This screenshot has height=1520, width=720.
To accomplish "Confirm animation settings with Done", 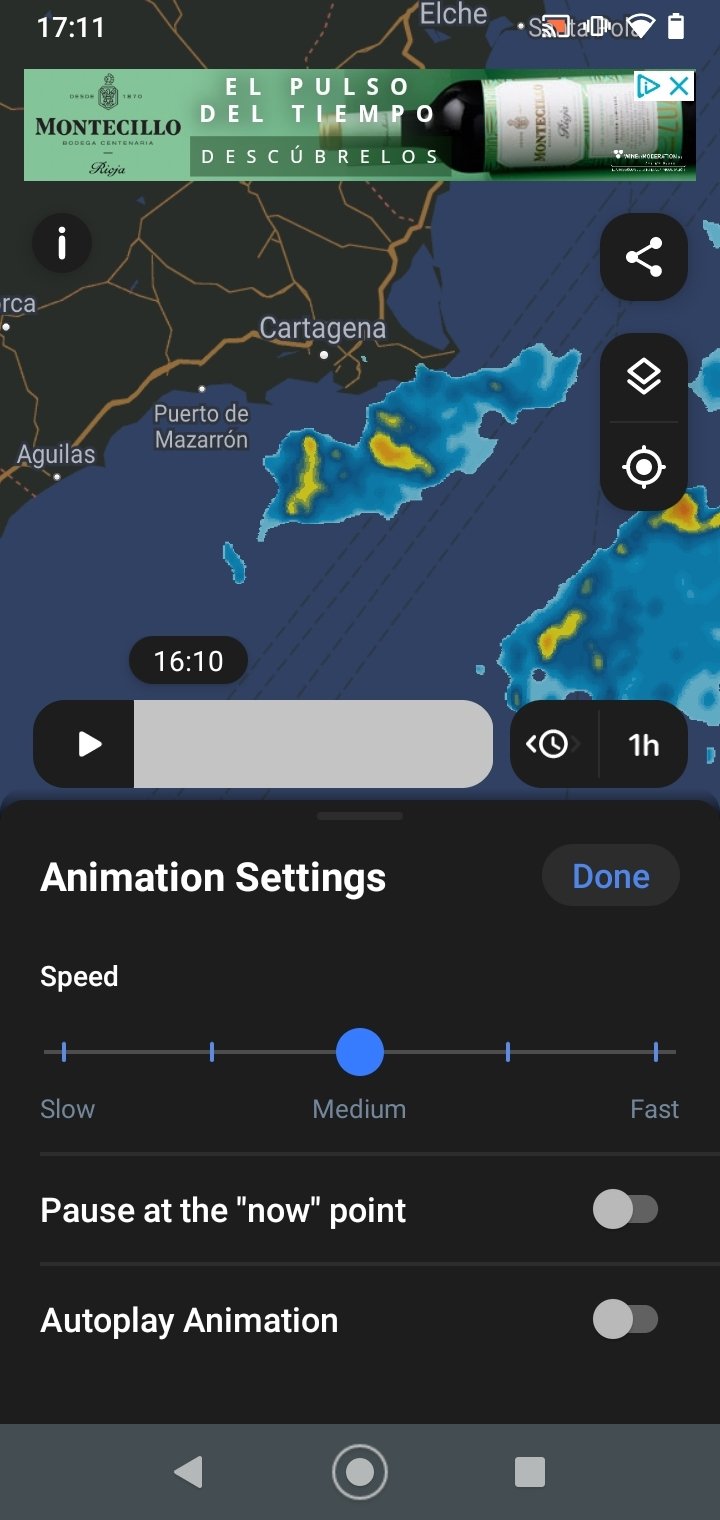I will (611, 877).
